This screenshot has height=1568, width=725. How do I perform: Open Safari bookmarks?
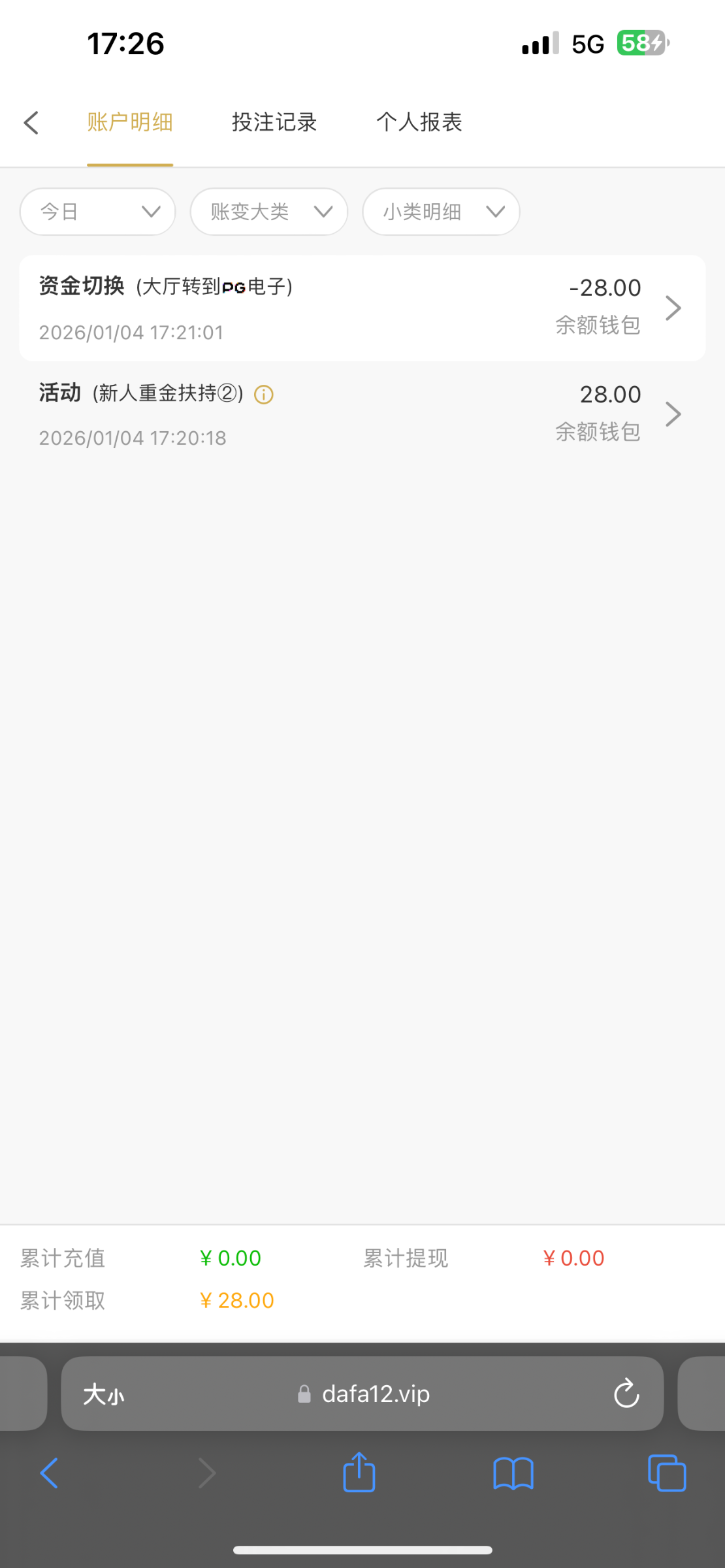click(x=513, y=1473)
